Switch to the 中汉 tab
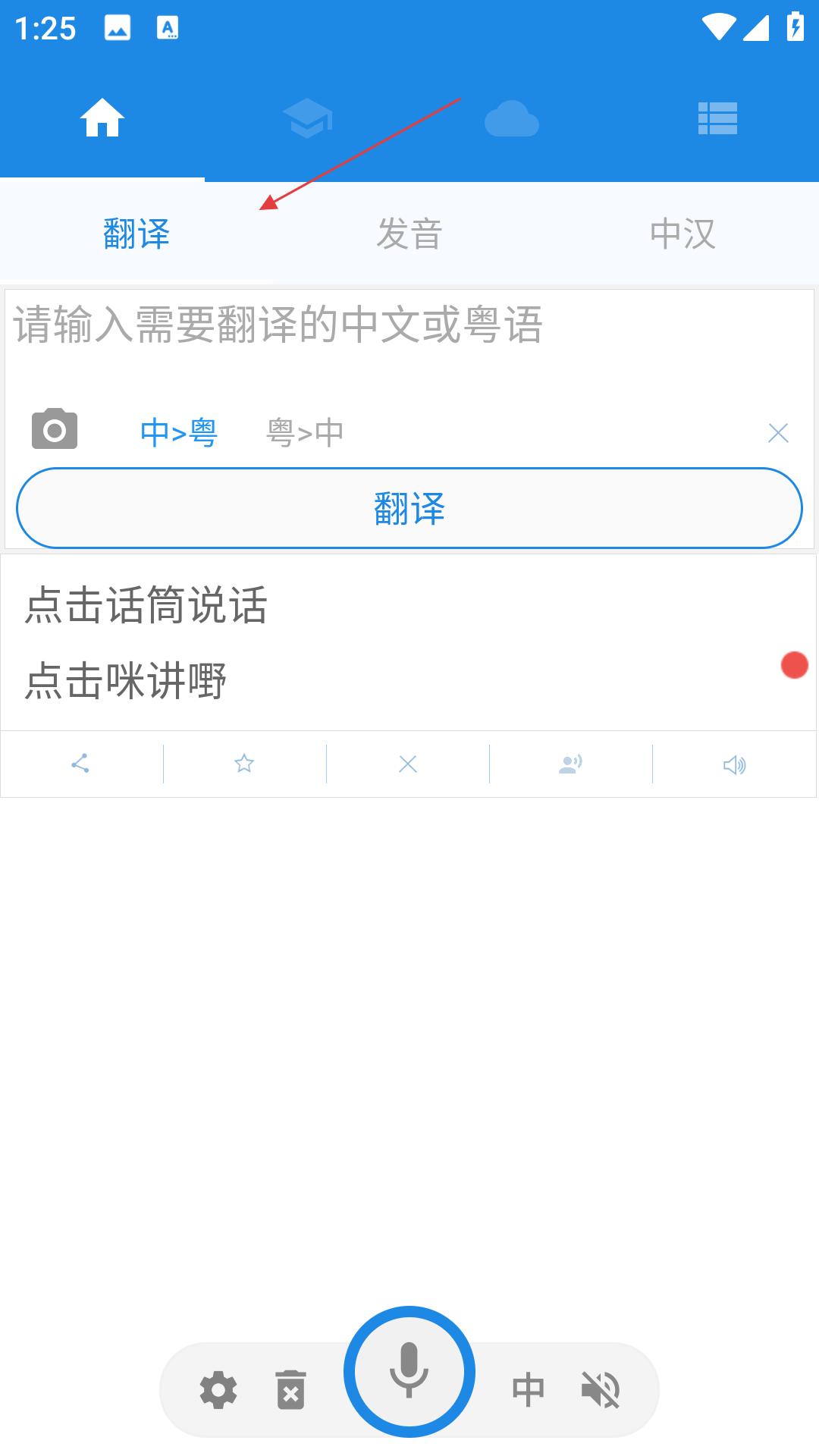 682,234
